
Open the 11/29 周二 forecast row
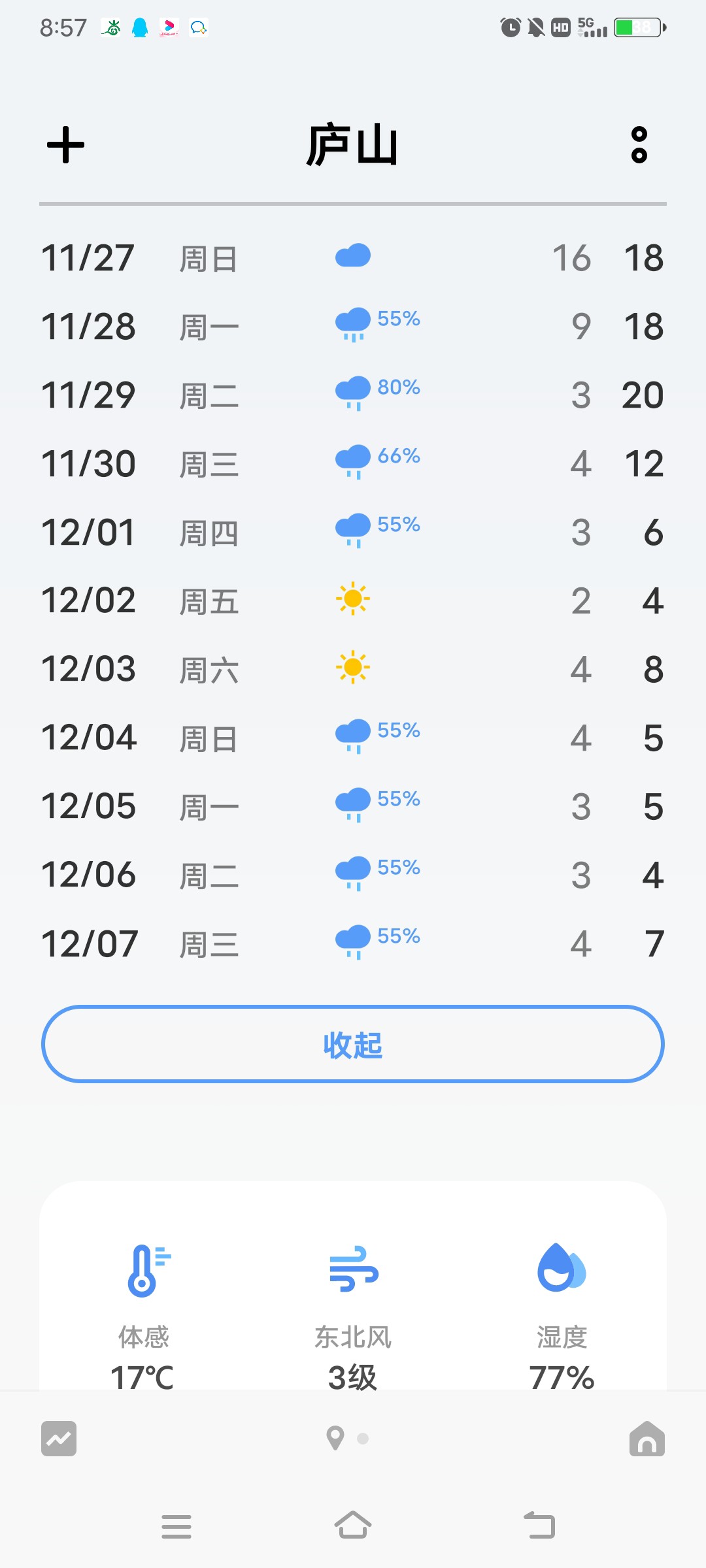tap(353, 395)
